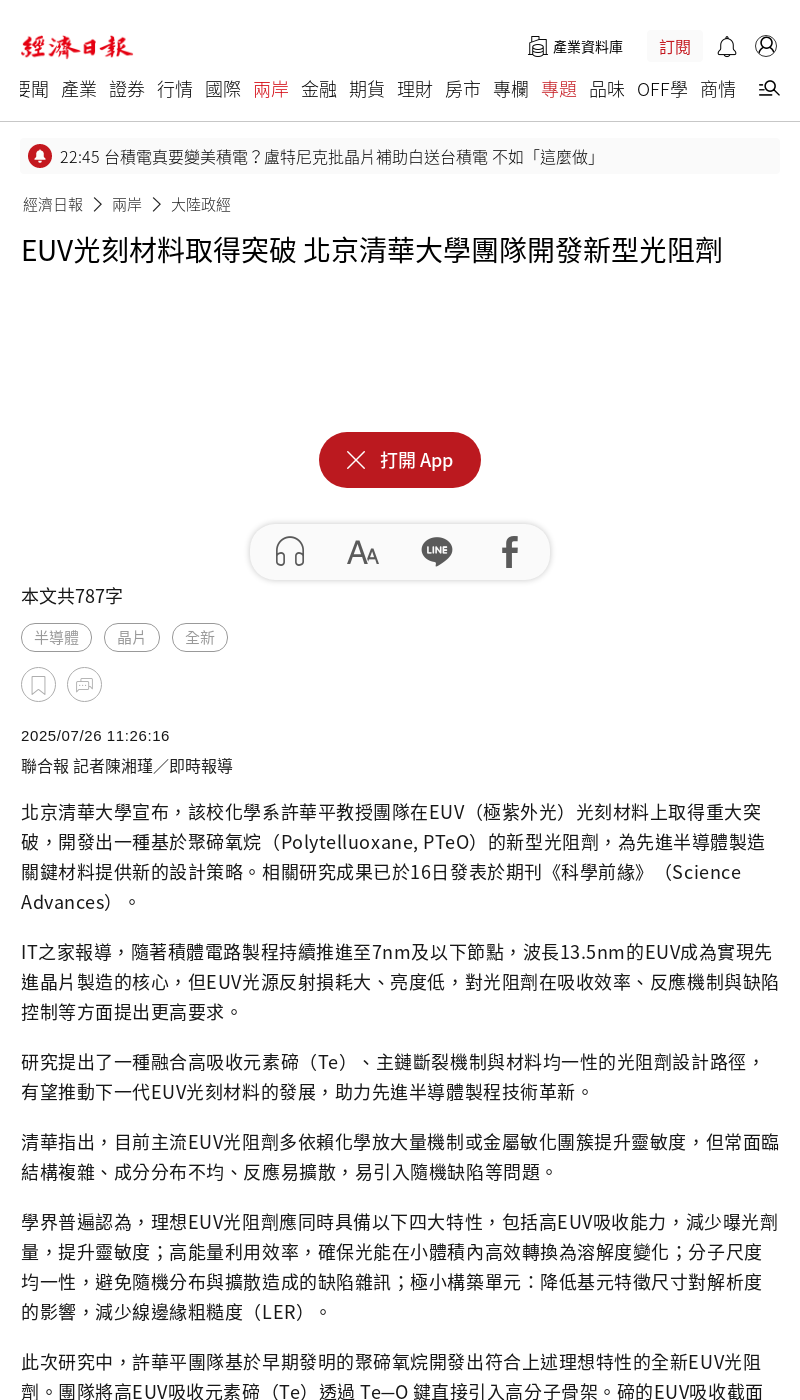Viewport: 800px width, 1400px height.
Task: Select the 晶片 tag chip
Action: tap(132, 637)
